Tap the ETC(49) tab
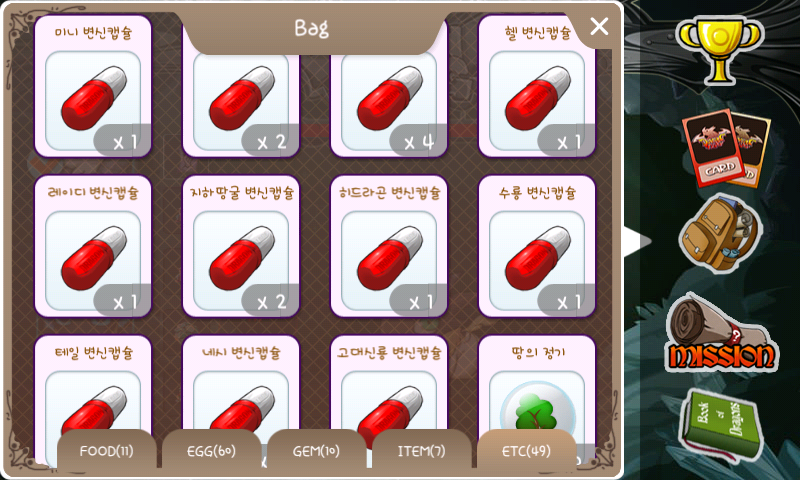Image resolution: width=800 pixels, height=480 pixels. tap(527, 450)
